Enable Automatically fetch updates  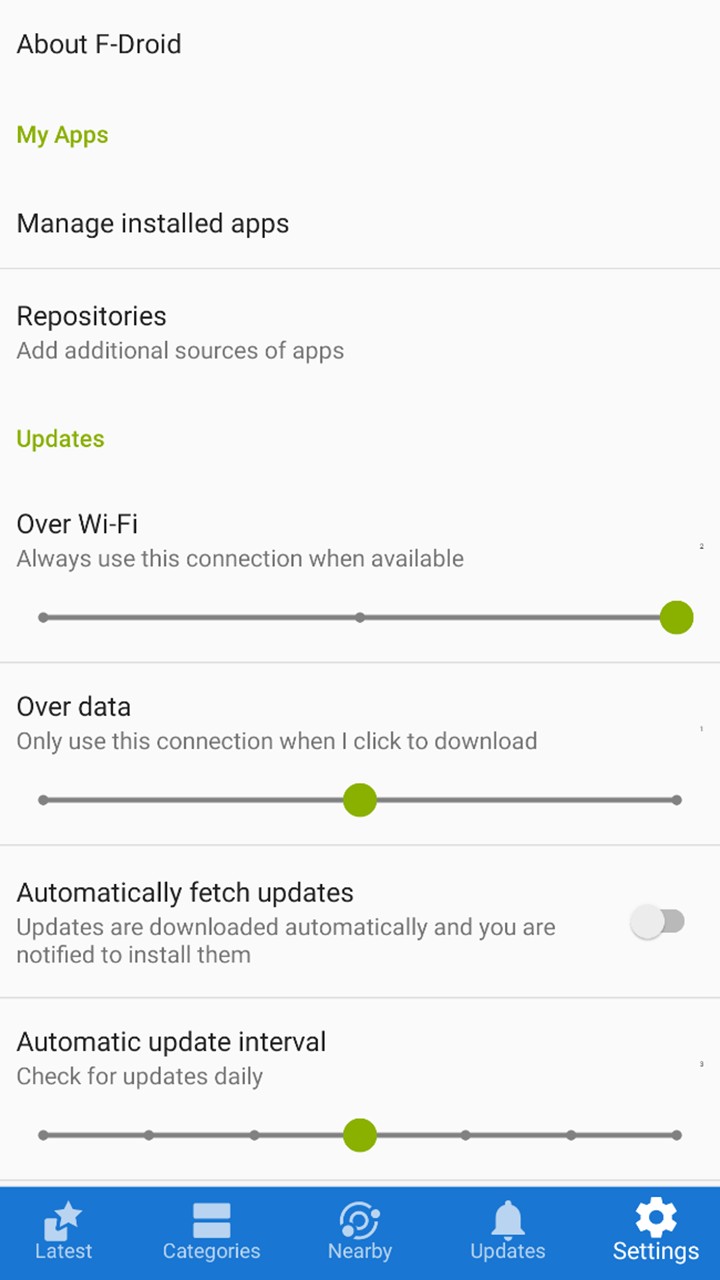(x=657, y=922)
